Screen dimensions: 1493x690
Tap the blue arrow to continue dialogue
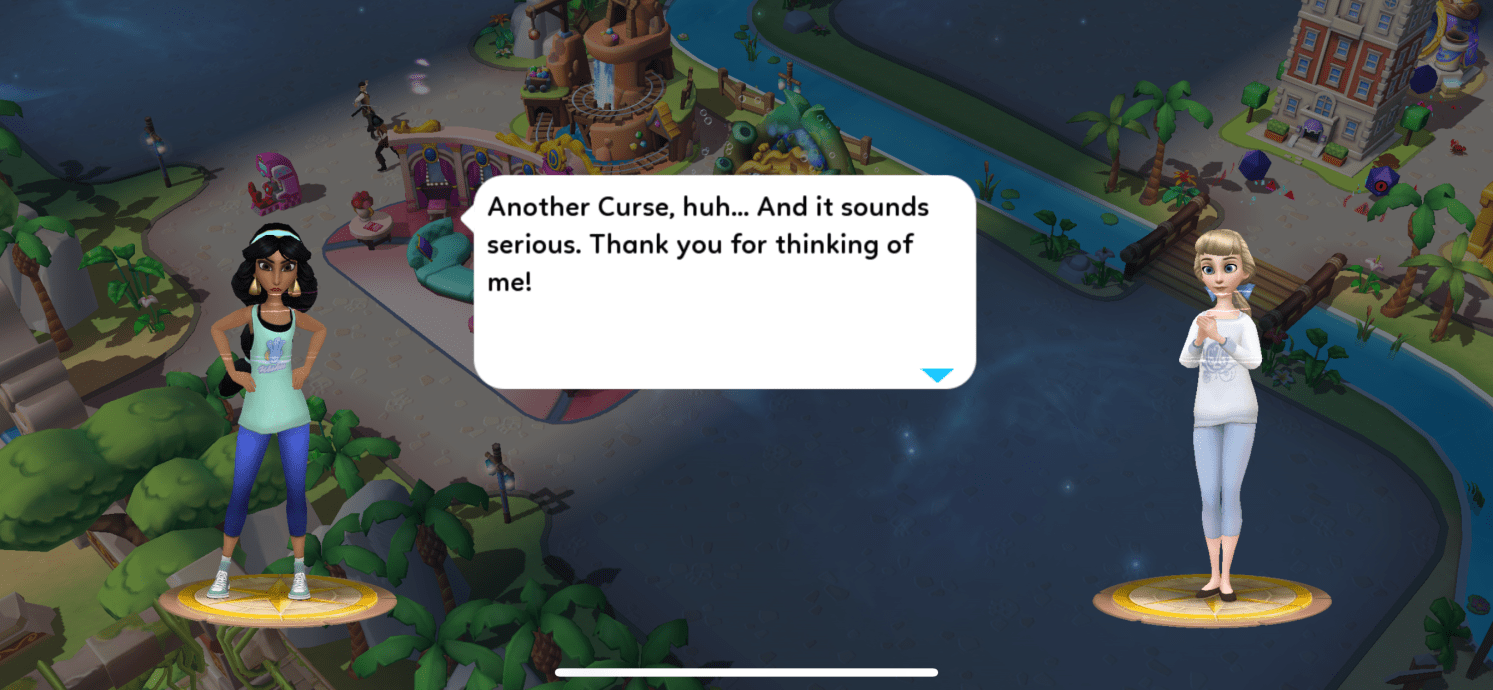click(x=937, y=375)
